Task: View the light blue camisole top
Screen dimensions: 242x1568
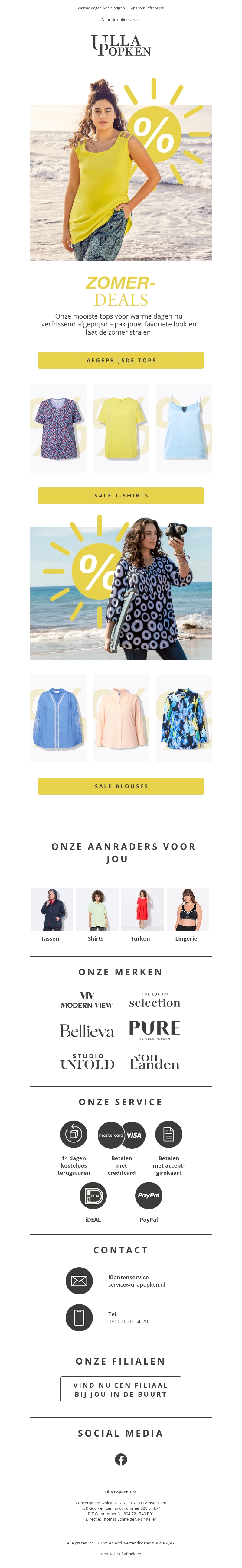Action: (x=184, y=429)
